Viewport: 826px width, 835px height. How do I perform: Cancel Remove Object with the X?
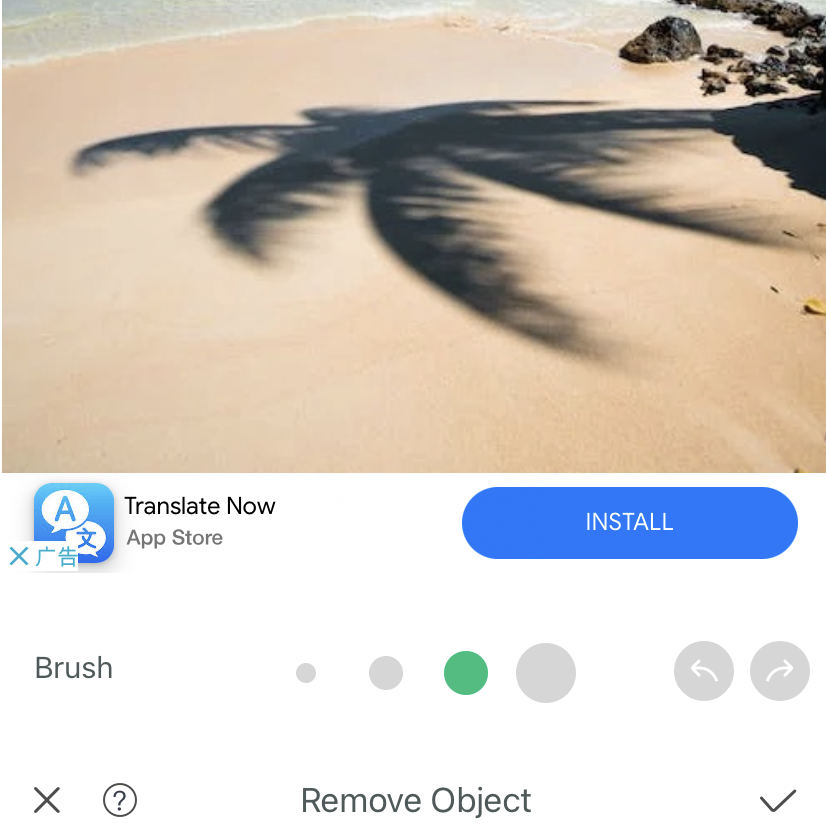(x=47, y=800)
